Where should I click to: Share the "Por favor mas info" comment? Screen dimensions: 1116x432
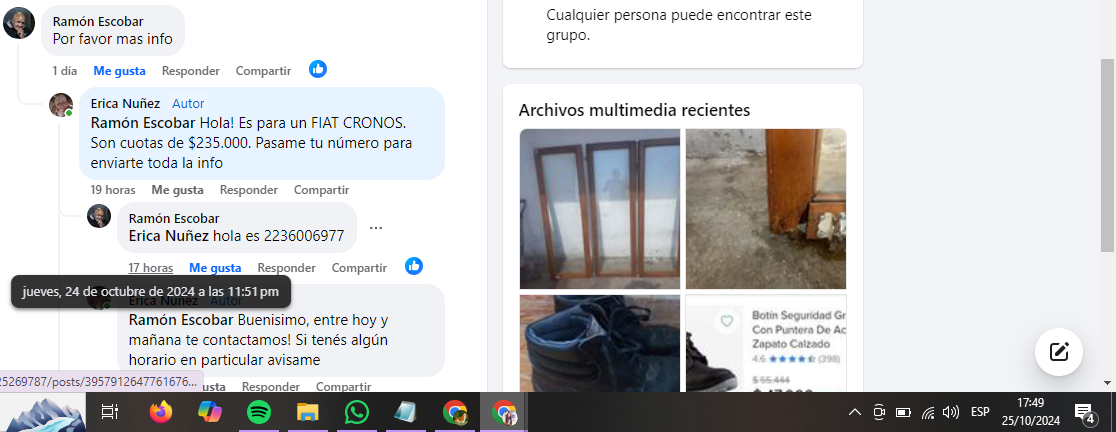coord(263,71)
